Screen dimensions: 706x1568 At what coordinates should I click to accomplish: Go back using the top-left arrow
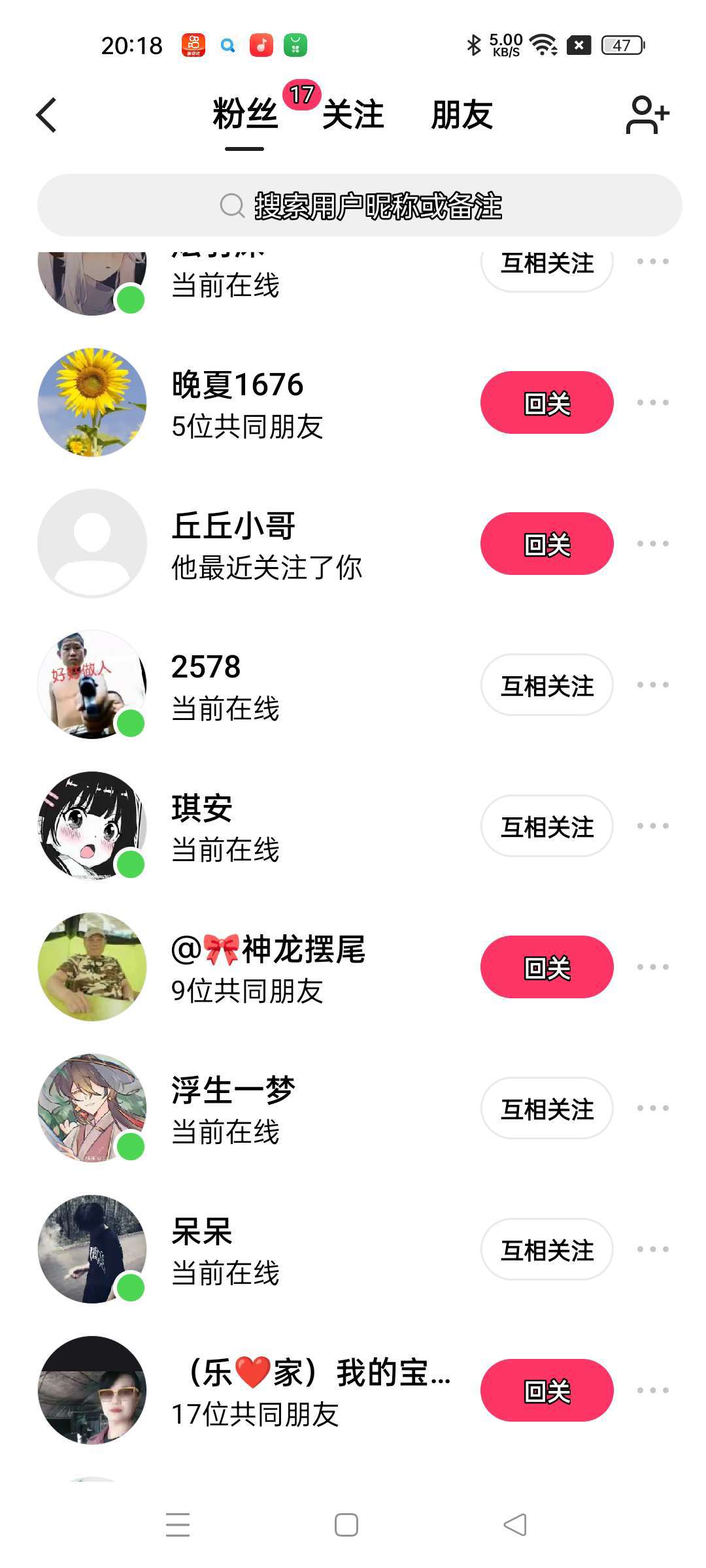46,116
